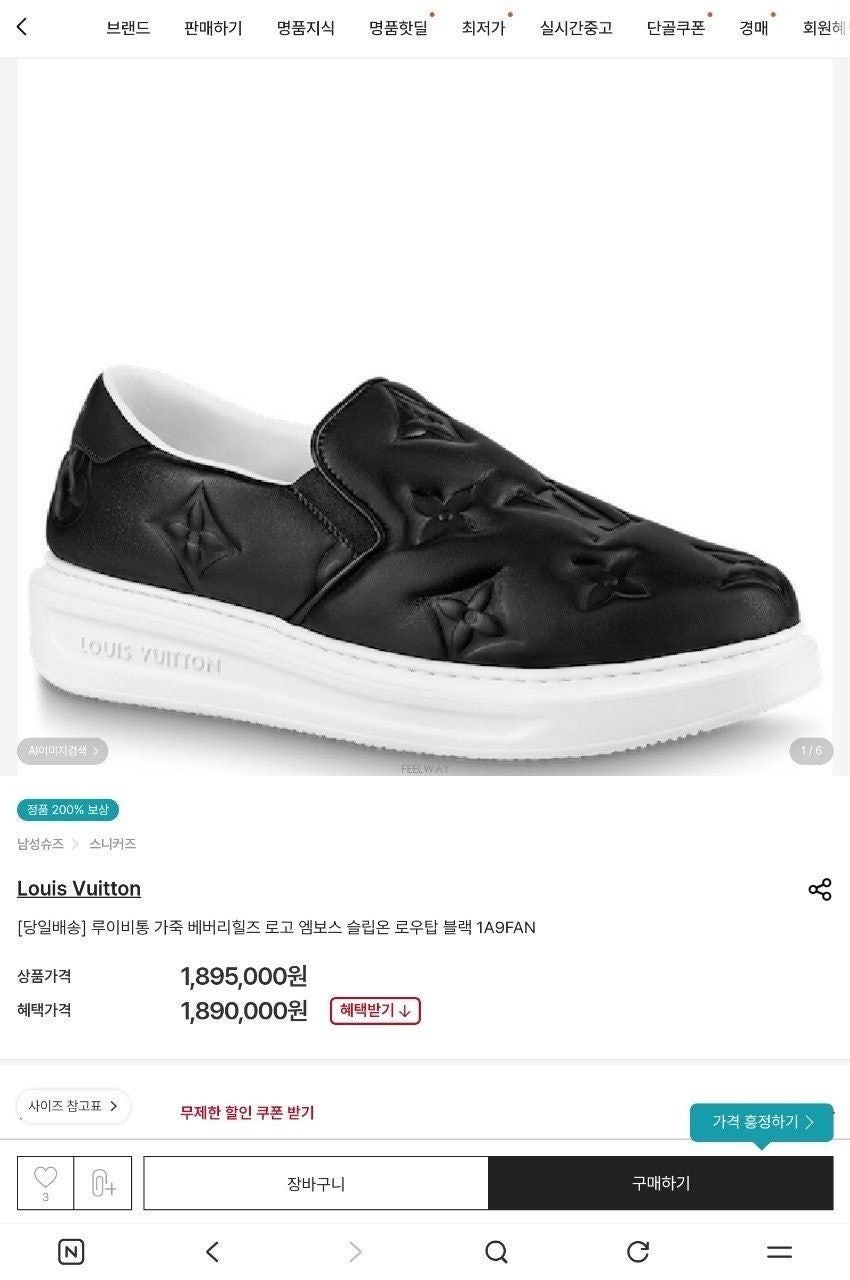The width and height of the screenshot is (850, 1280).
Task: Open the 실시간중고 tab
Action: tap(576, 28)
